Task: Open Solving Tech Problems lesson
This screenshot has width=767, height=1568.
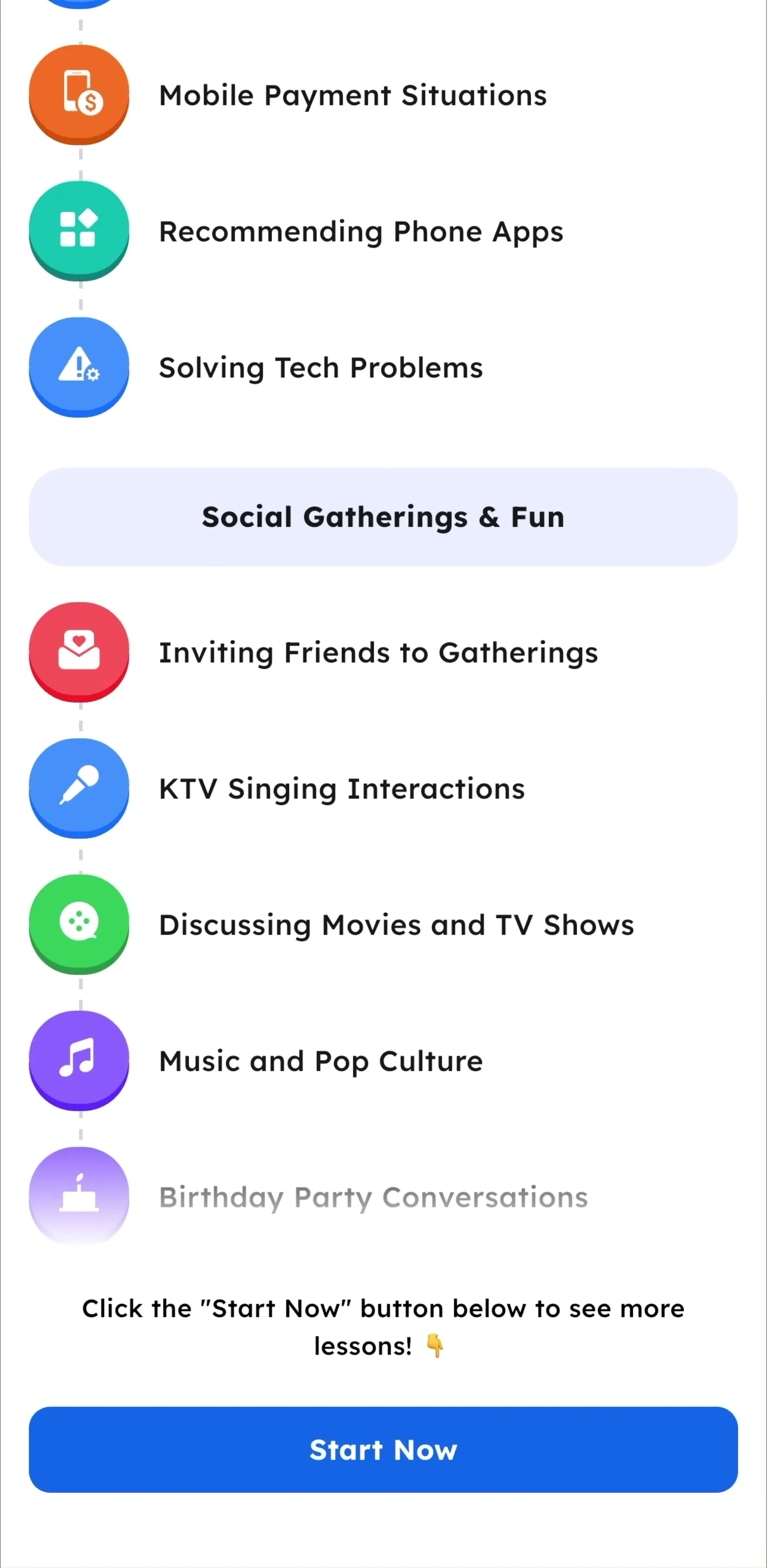Action: [x=383, y=368]
